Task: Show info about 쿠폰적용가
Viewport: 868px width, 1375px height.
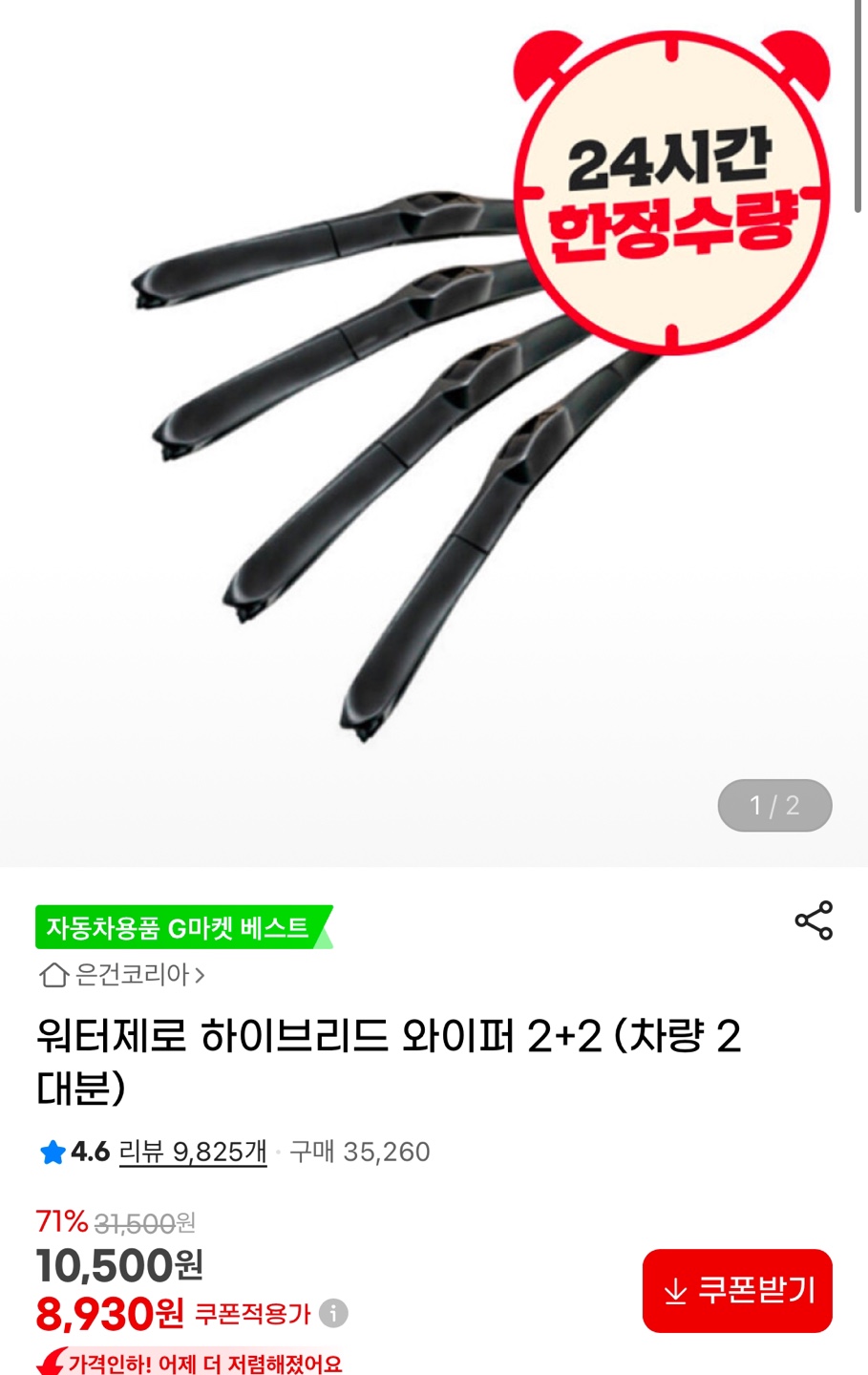Action: [333, 1314]
